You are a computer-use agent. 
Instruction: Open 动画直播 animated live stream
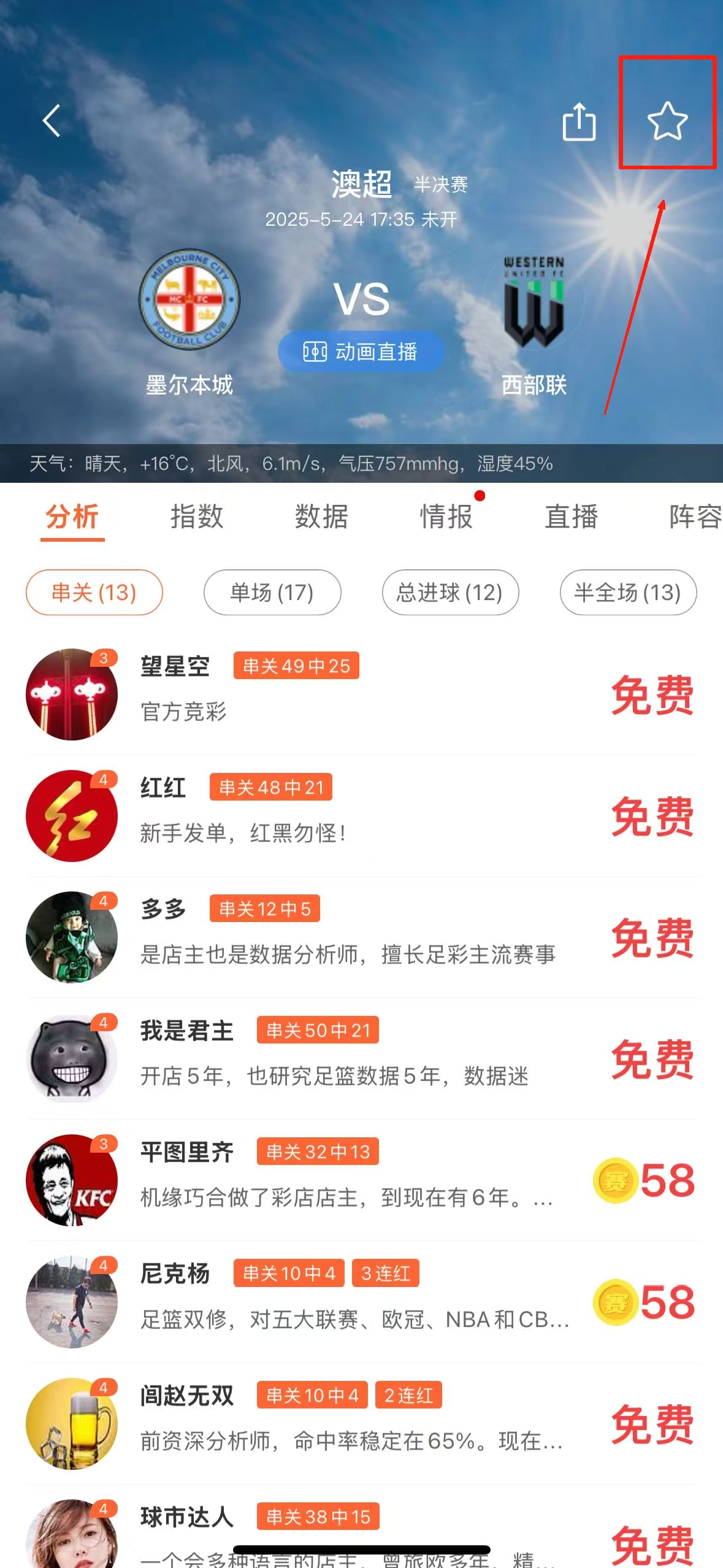pyautogui.click(x=361, y=352)
